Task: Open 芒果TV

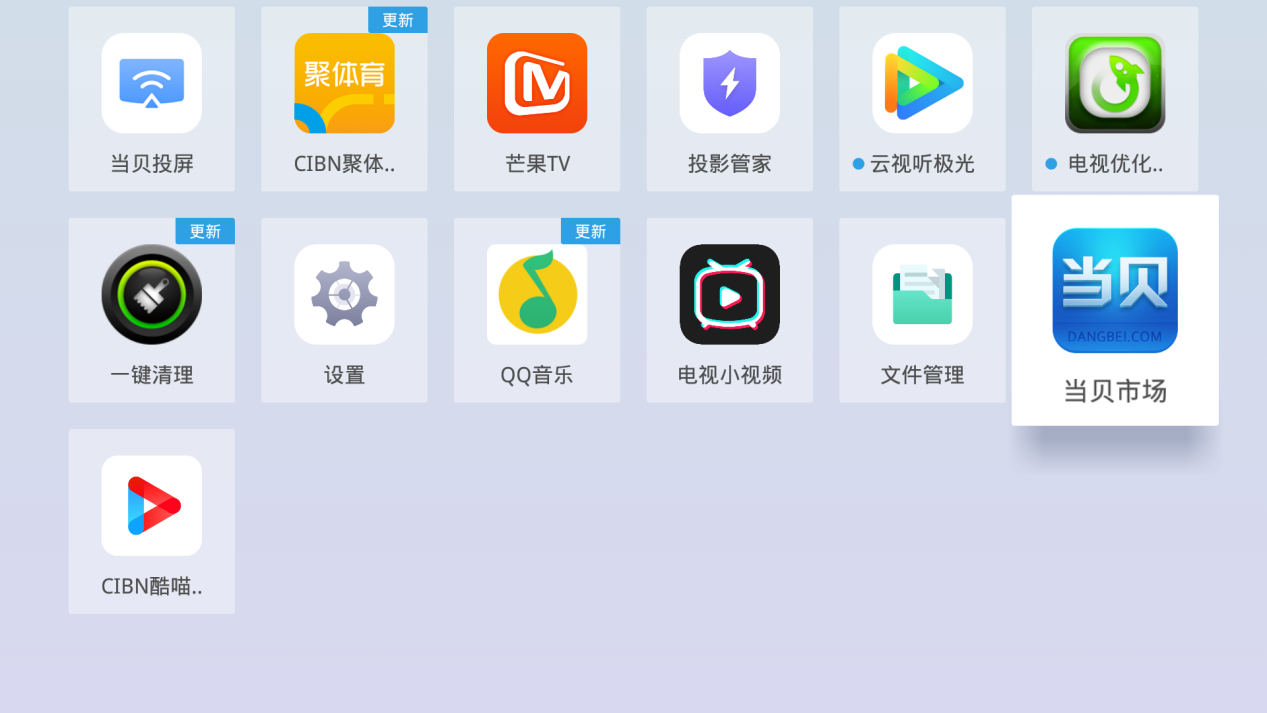Action: coord(537,98)
